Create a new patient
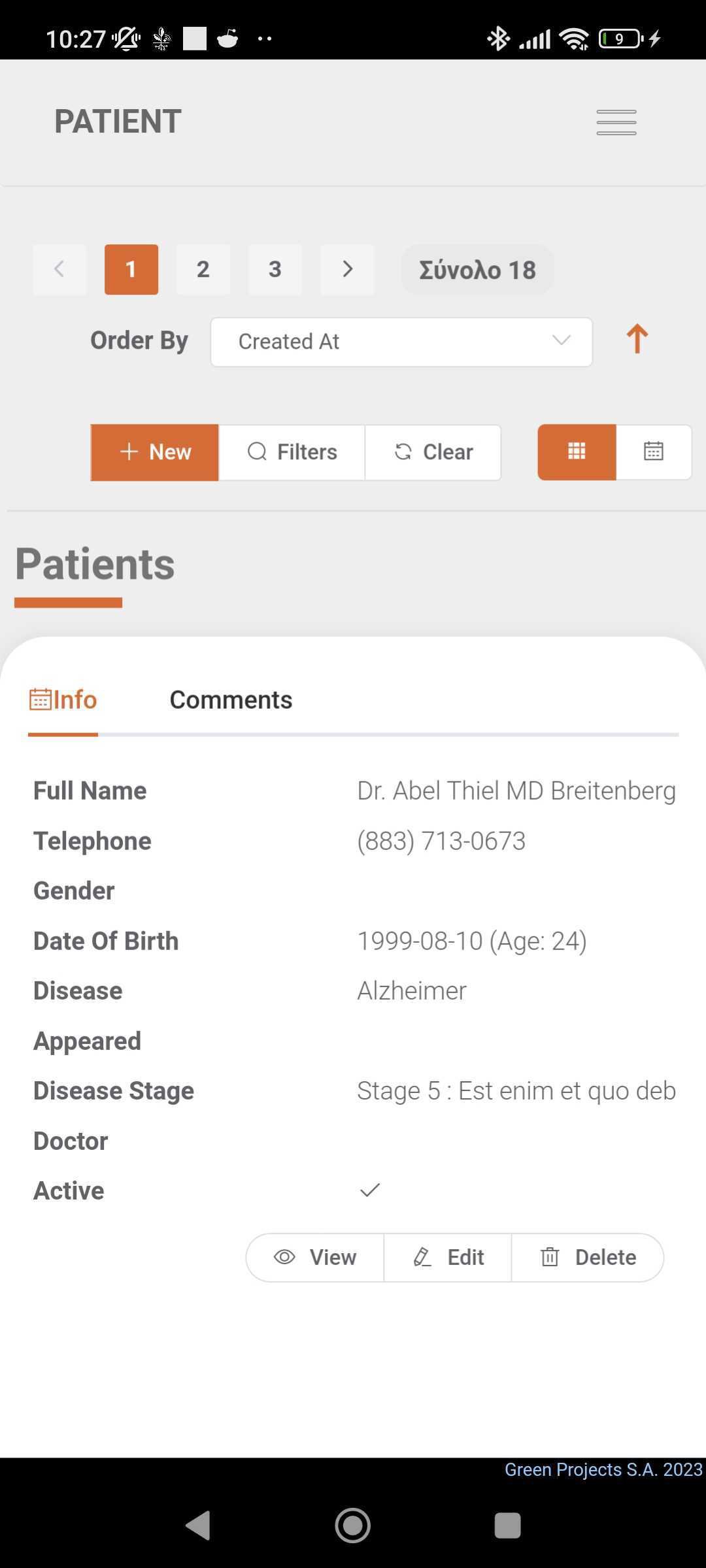The height and width of the screenshot is (1568, 706). (155, 452)
